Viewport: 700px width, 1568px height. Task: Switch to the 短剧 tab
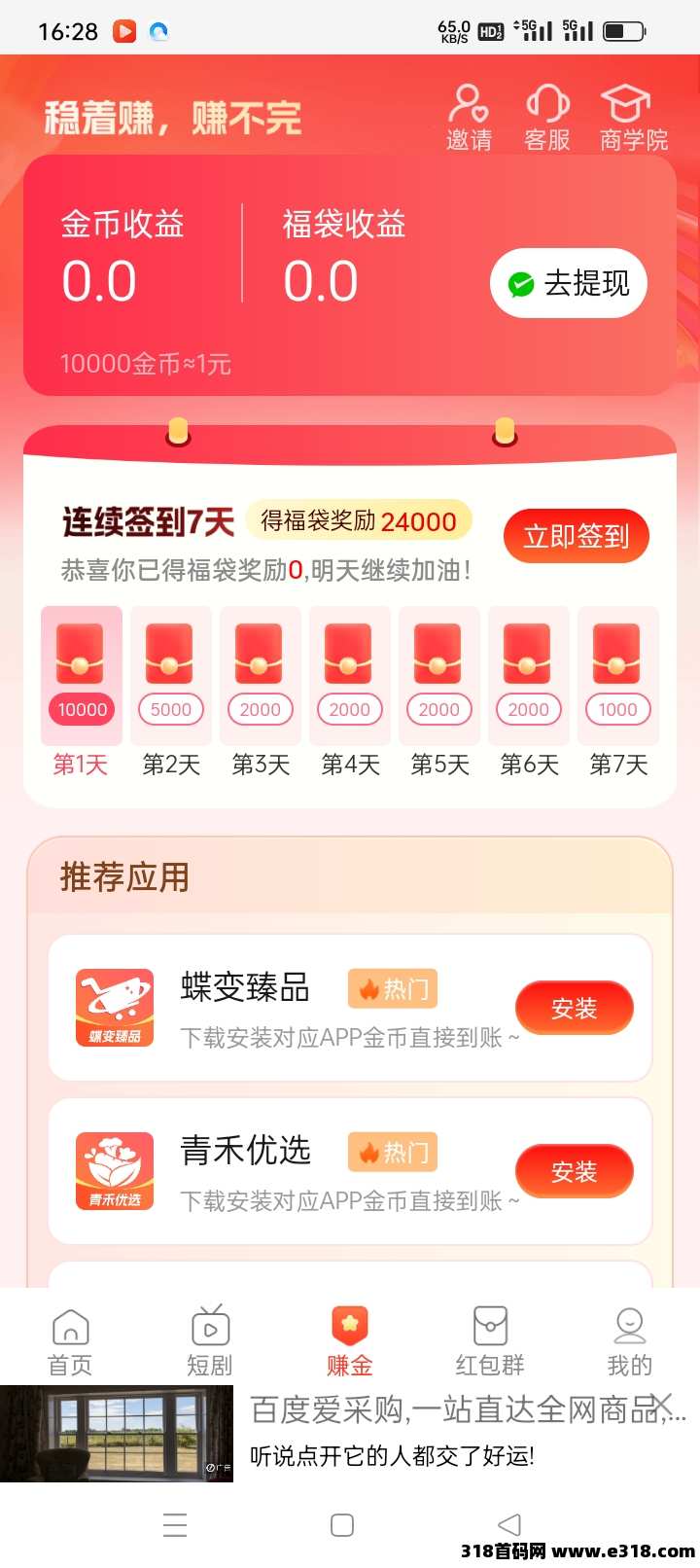(x=210, y=1341)
